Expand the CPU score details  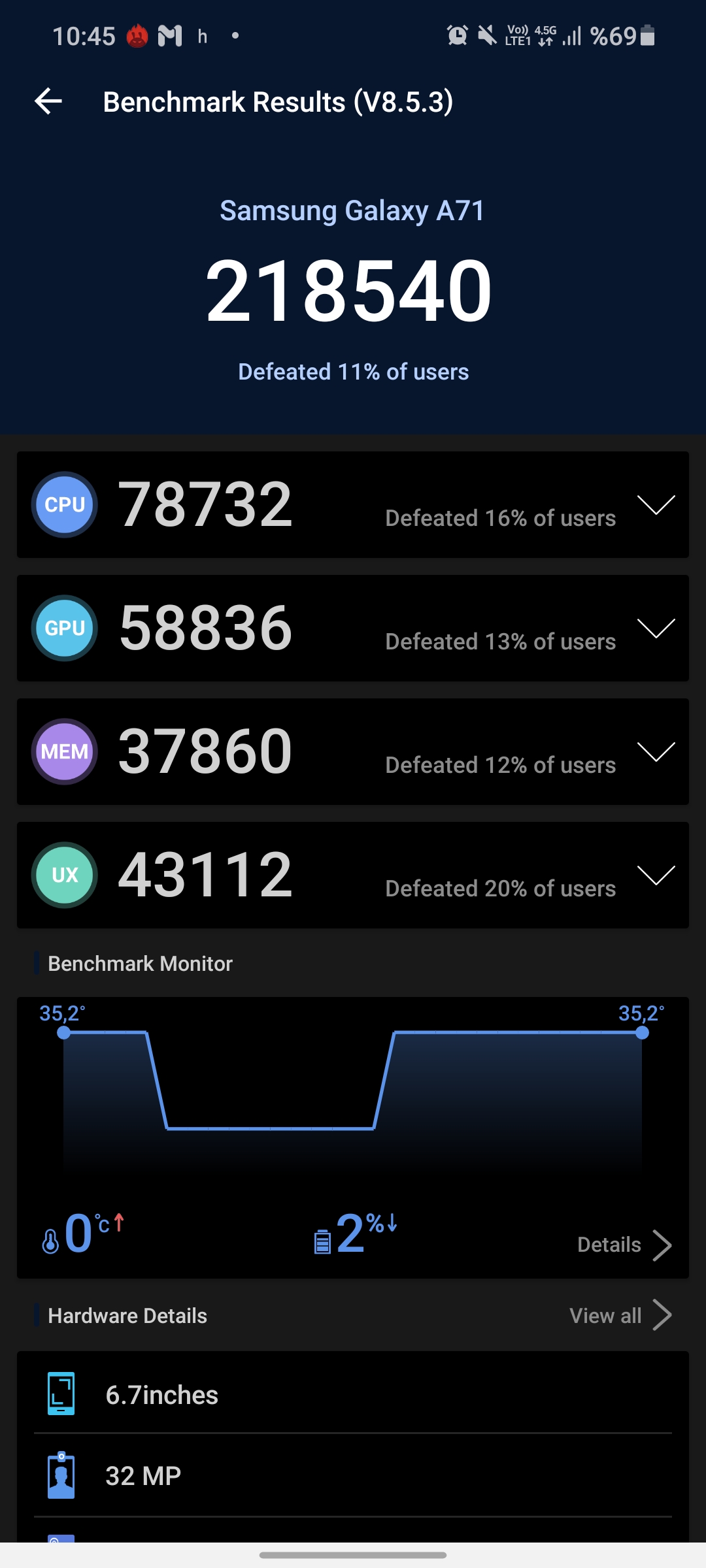coord(656,504)
